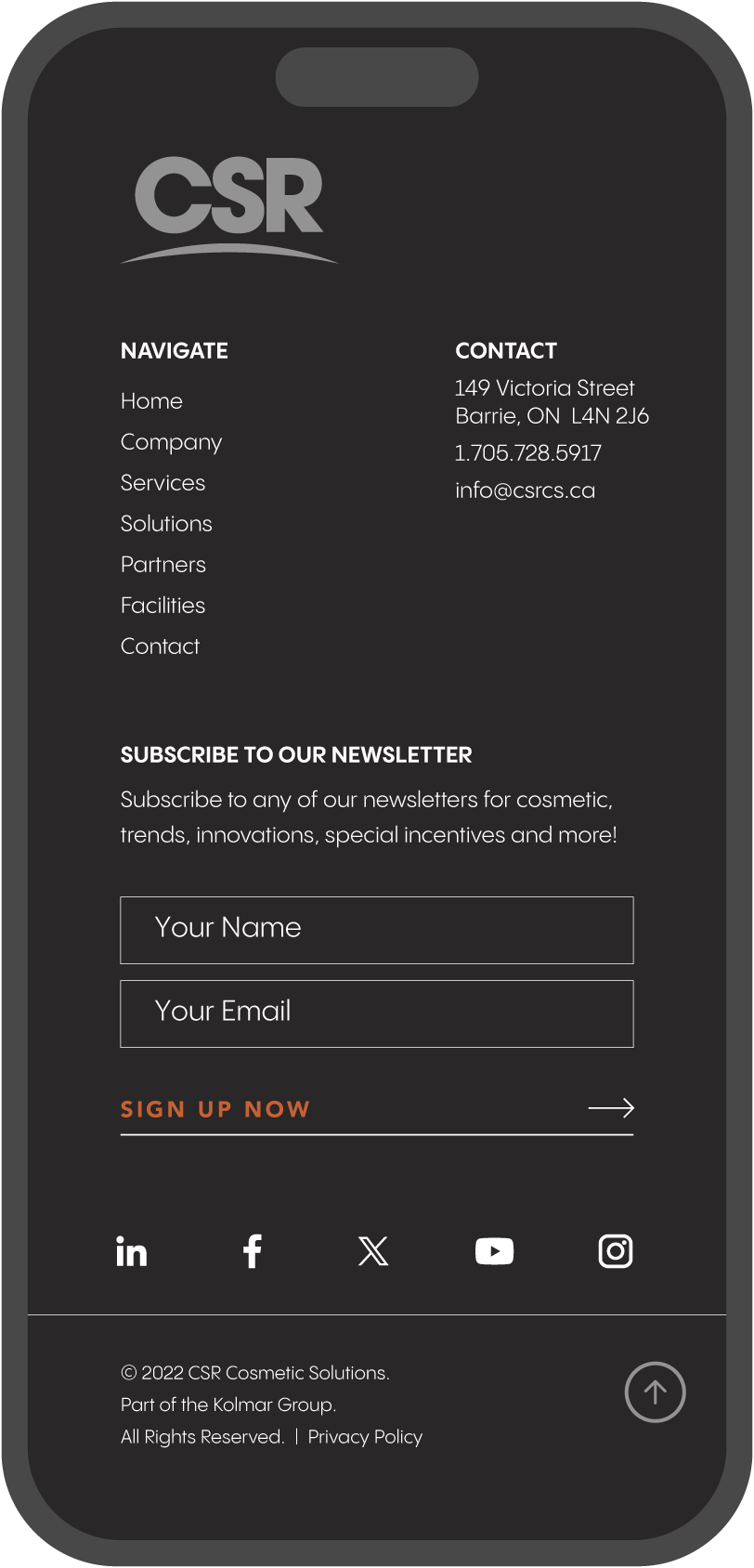The image size is (754, 1568).
Task: Open the LinkedIn profile icon
Action: point(132,1251)
